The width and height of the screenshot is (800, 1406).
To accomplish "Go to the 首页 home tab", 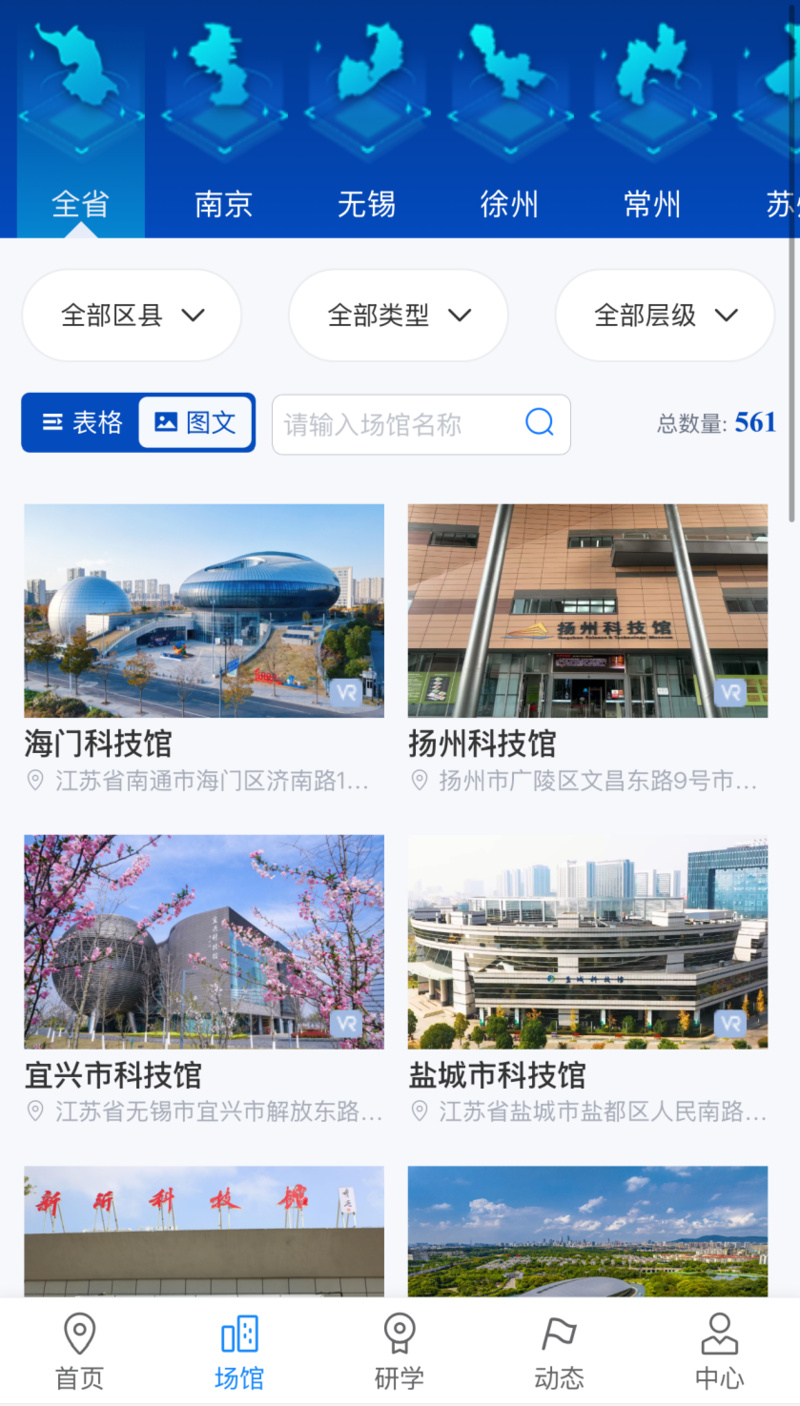I will pos(80,1352).
